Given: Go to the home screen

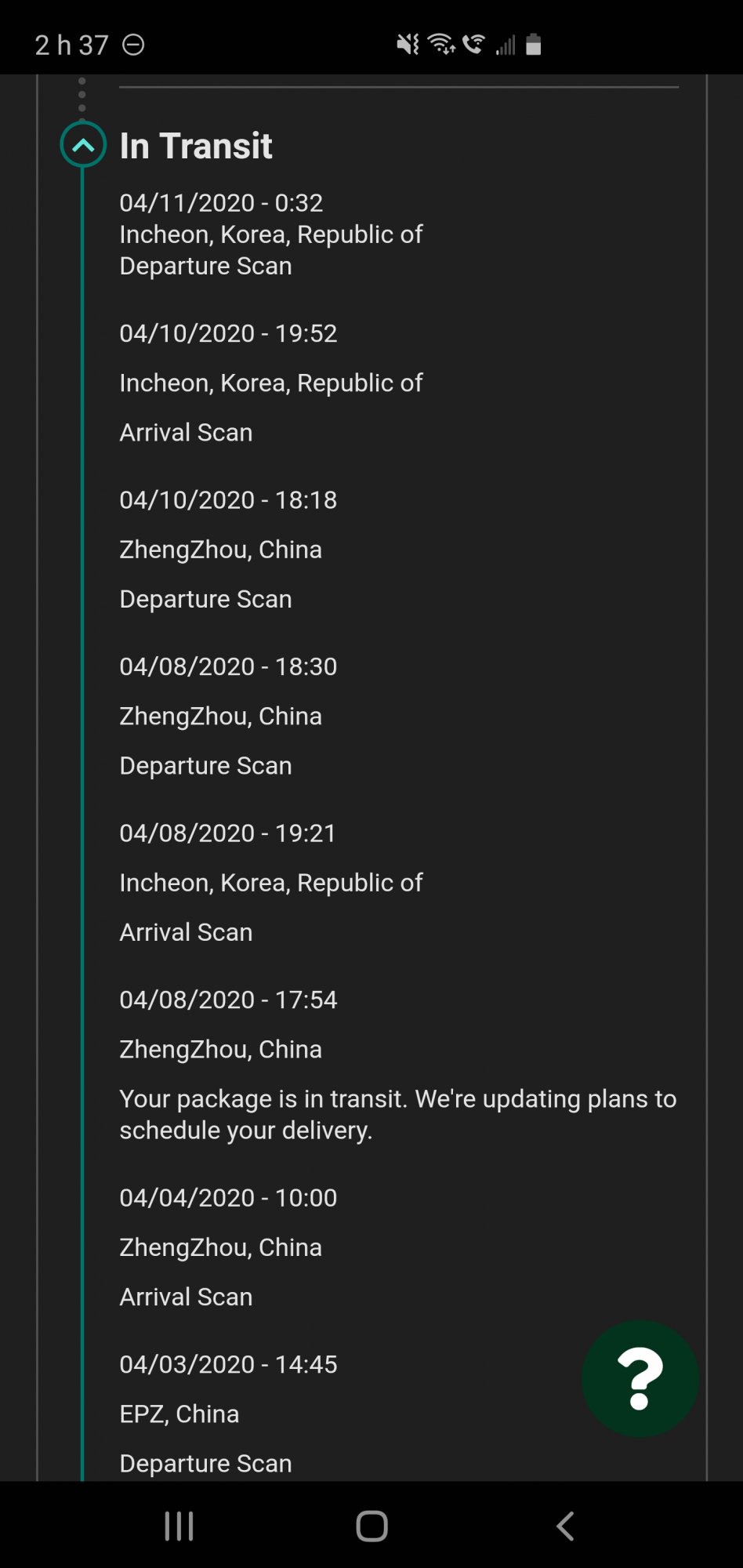Looking at the screenshot, I should tap(371, 1526).
